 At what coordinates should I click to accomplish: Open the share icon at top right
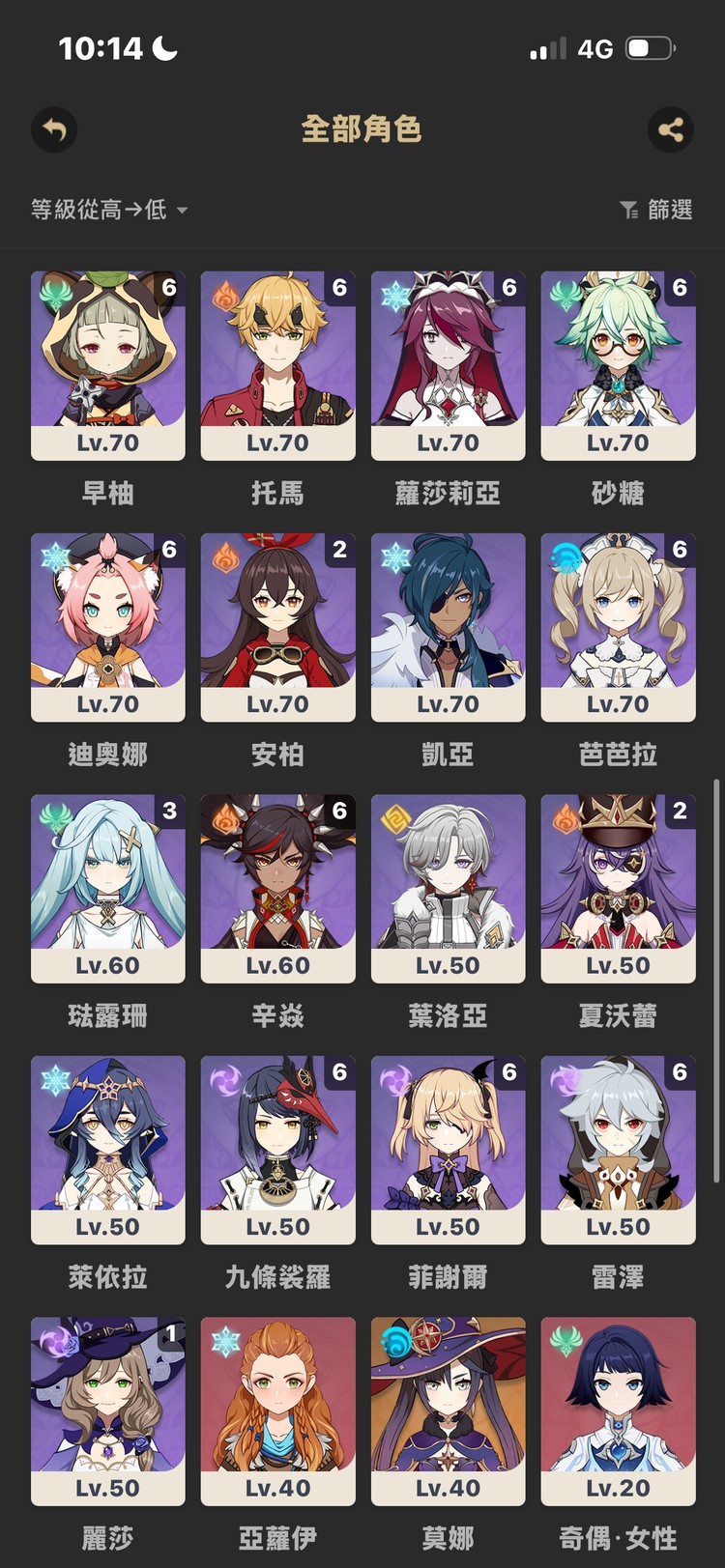[672, 130]
